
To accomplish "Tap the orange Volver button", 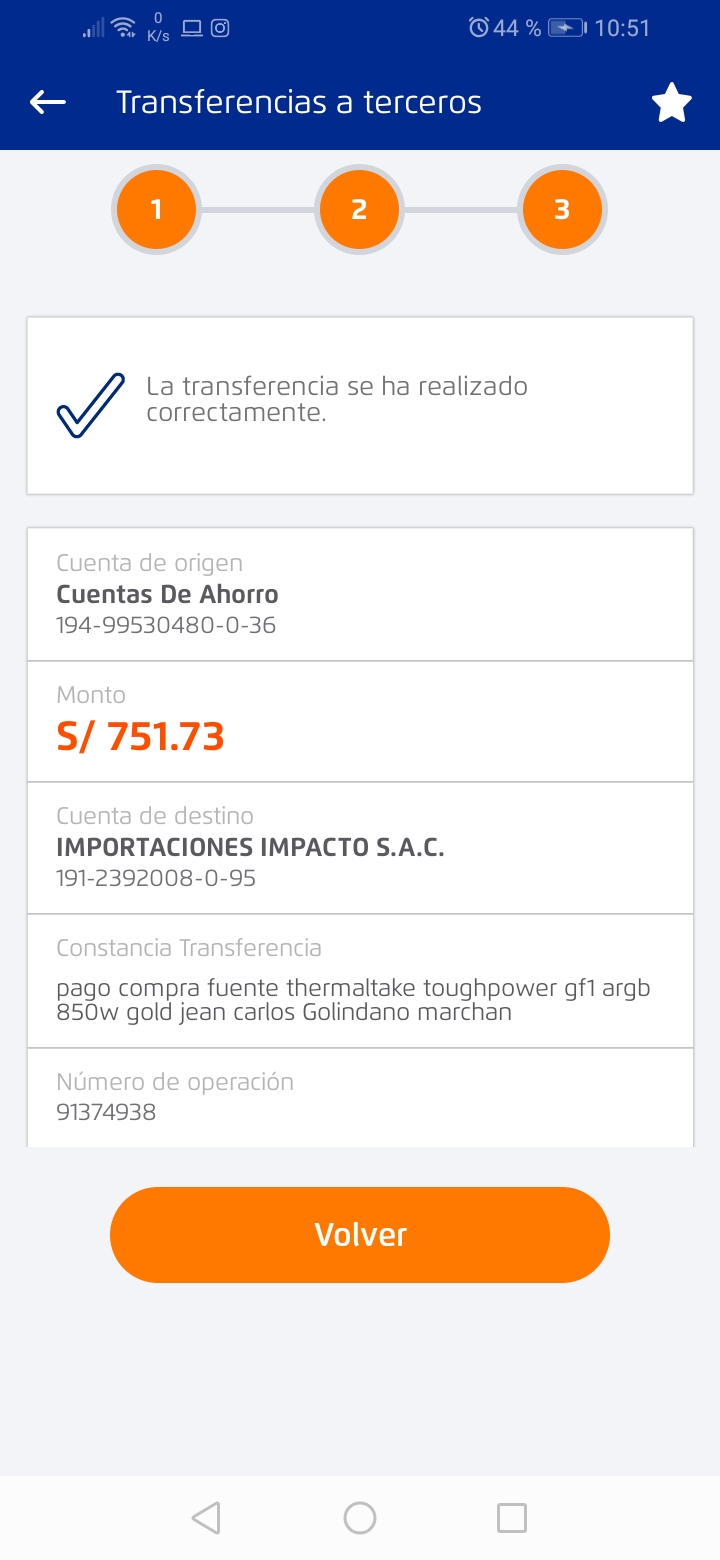I will coord(360,1234).
